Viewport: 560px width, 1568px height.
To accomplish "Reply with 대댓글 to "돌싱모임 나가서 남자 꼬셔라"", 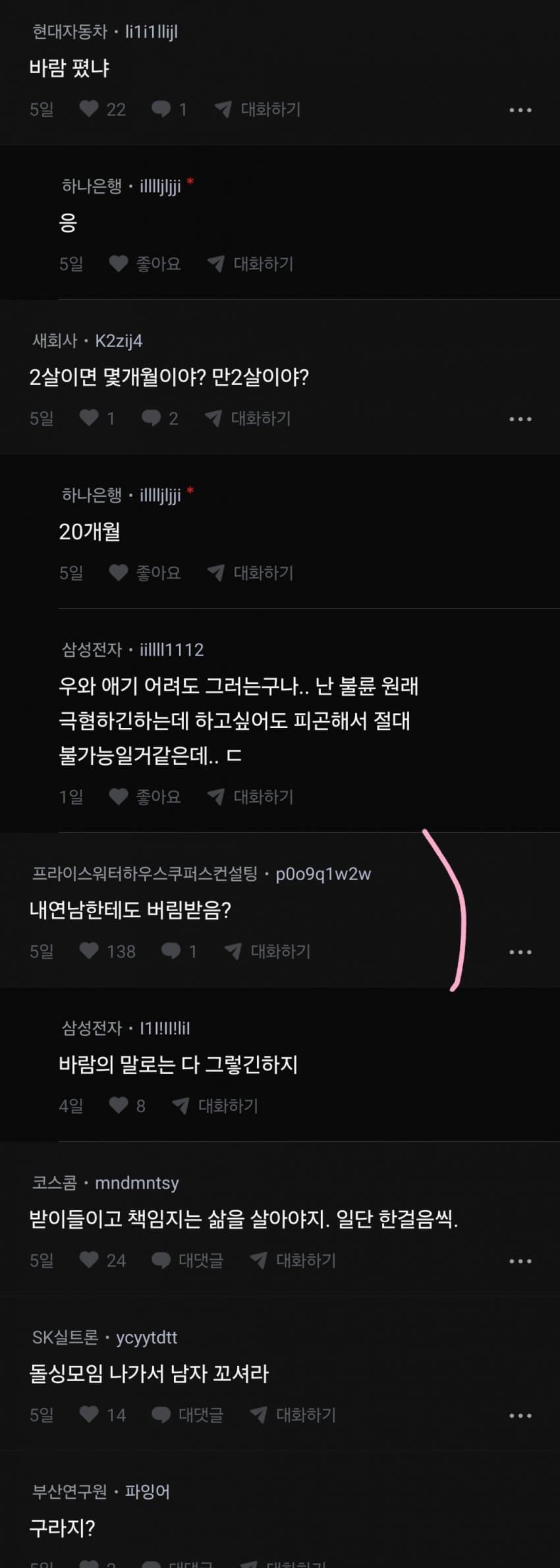I will [188, 1414].
